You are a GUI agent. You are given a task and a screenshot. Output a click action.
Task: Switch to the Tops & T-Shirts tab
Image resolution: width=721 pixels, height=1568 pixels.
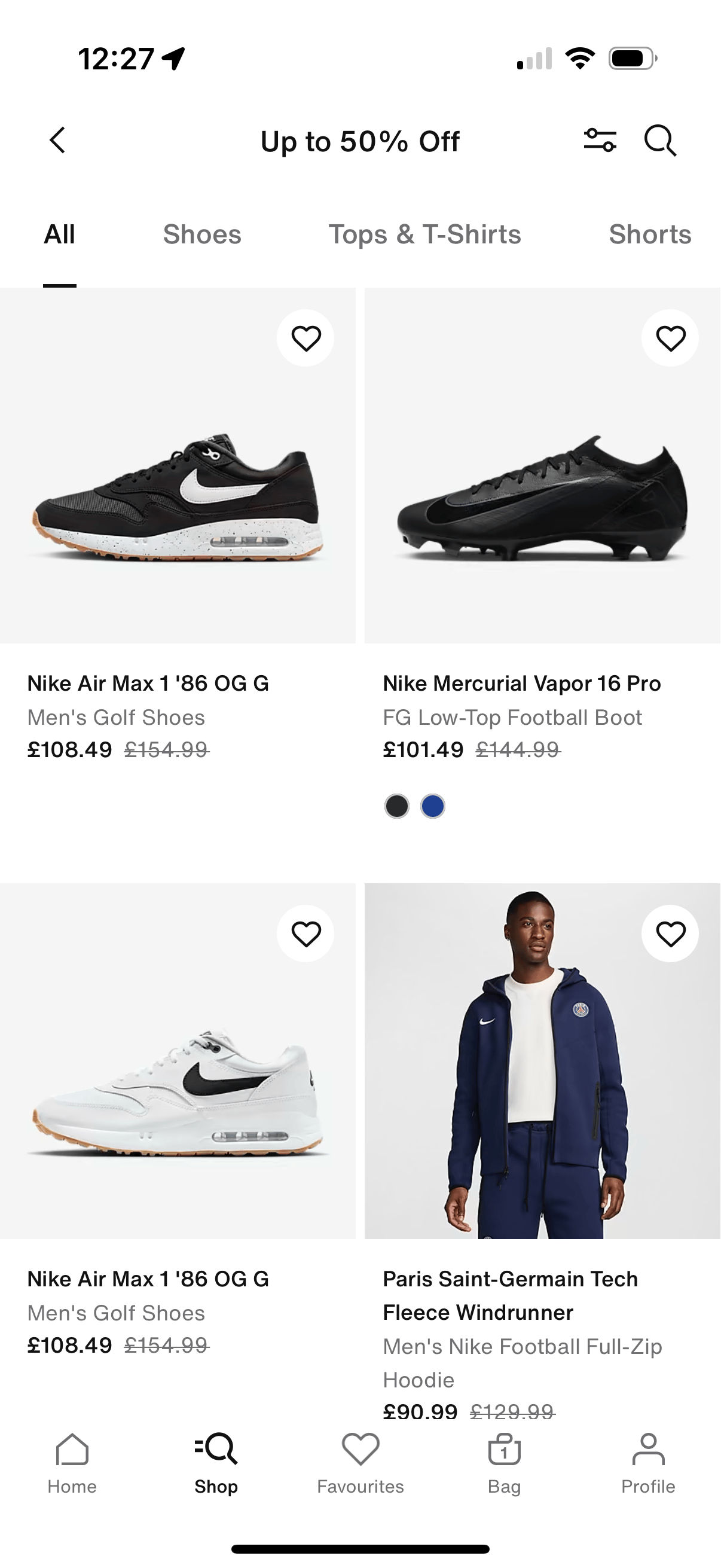(425, 234)
